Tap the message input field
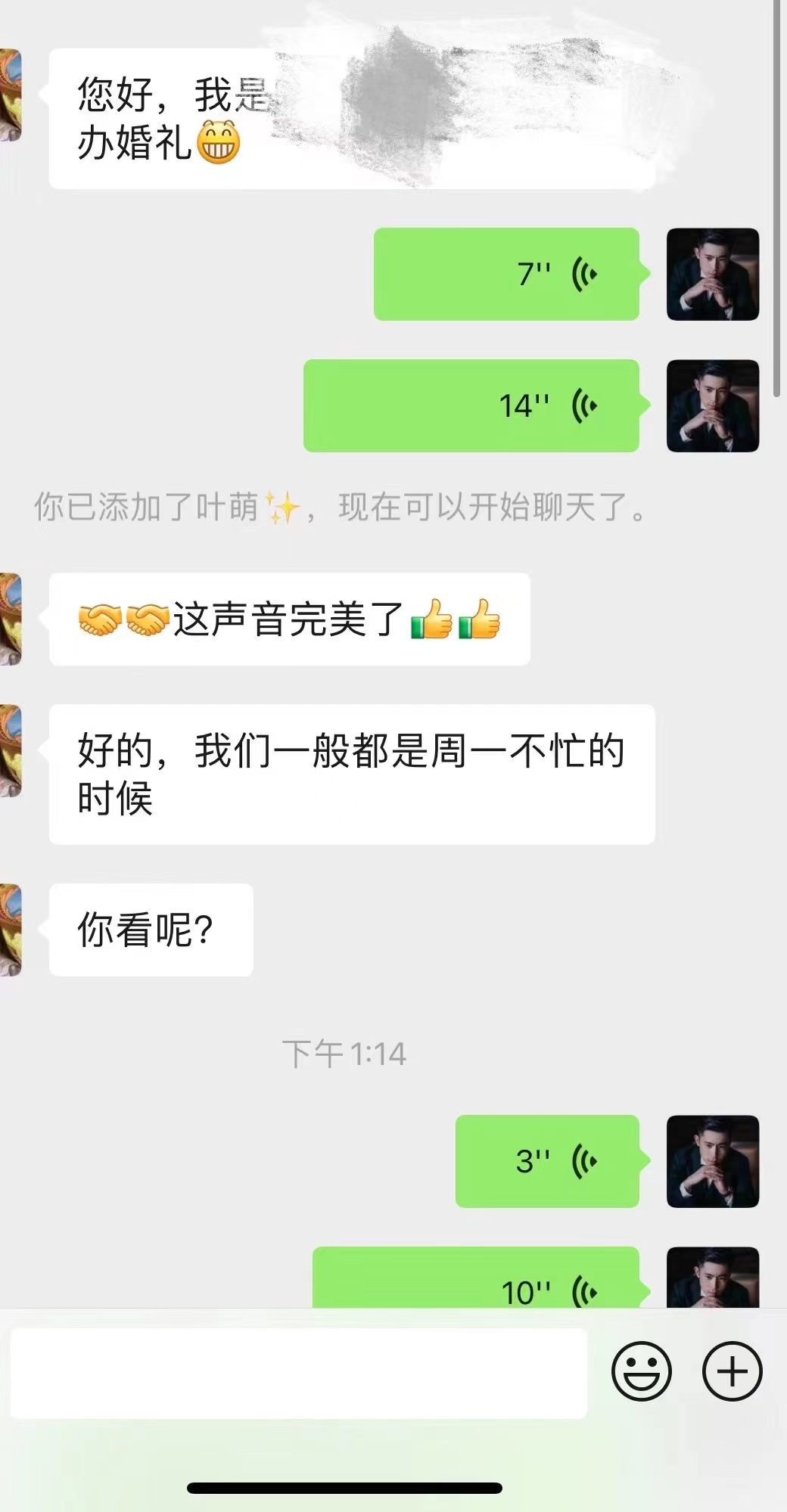The height and width of the screenshot is (1512, 787). coord(299,1372)
